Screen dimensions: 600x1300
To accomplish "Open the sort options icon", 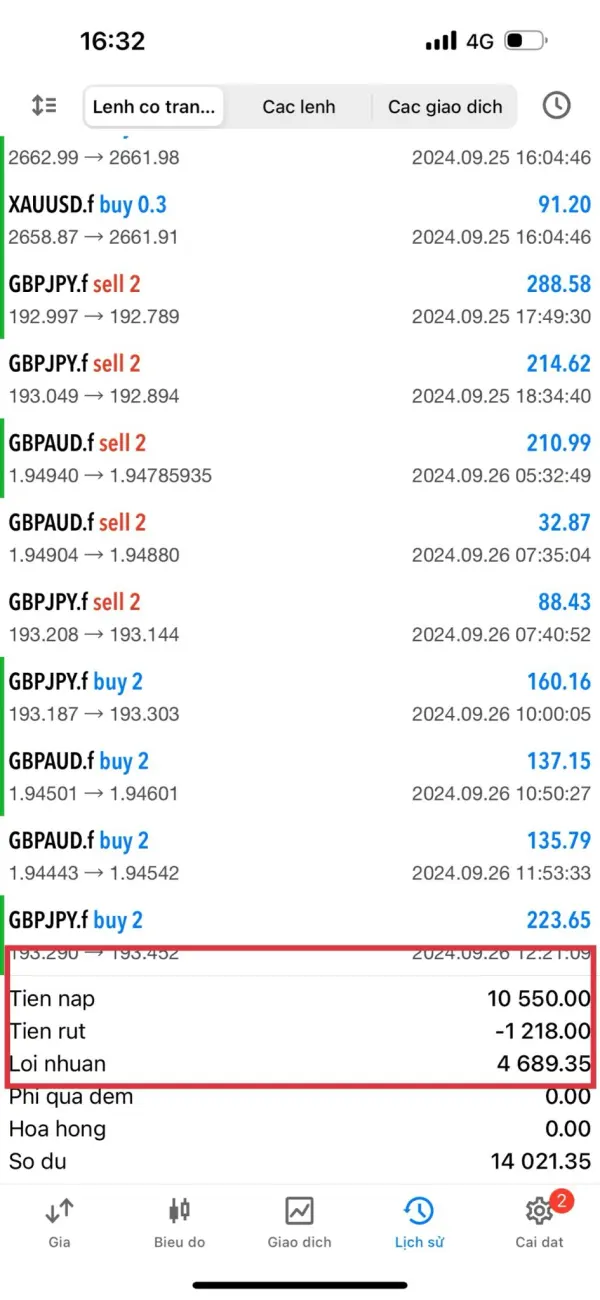I will tap(44, 105).
